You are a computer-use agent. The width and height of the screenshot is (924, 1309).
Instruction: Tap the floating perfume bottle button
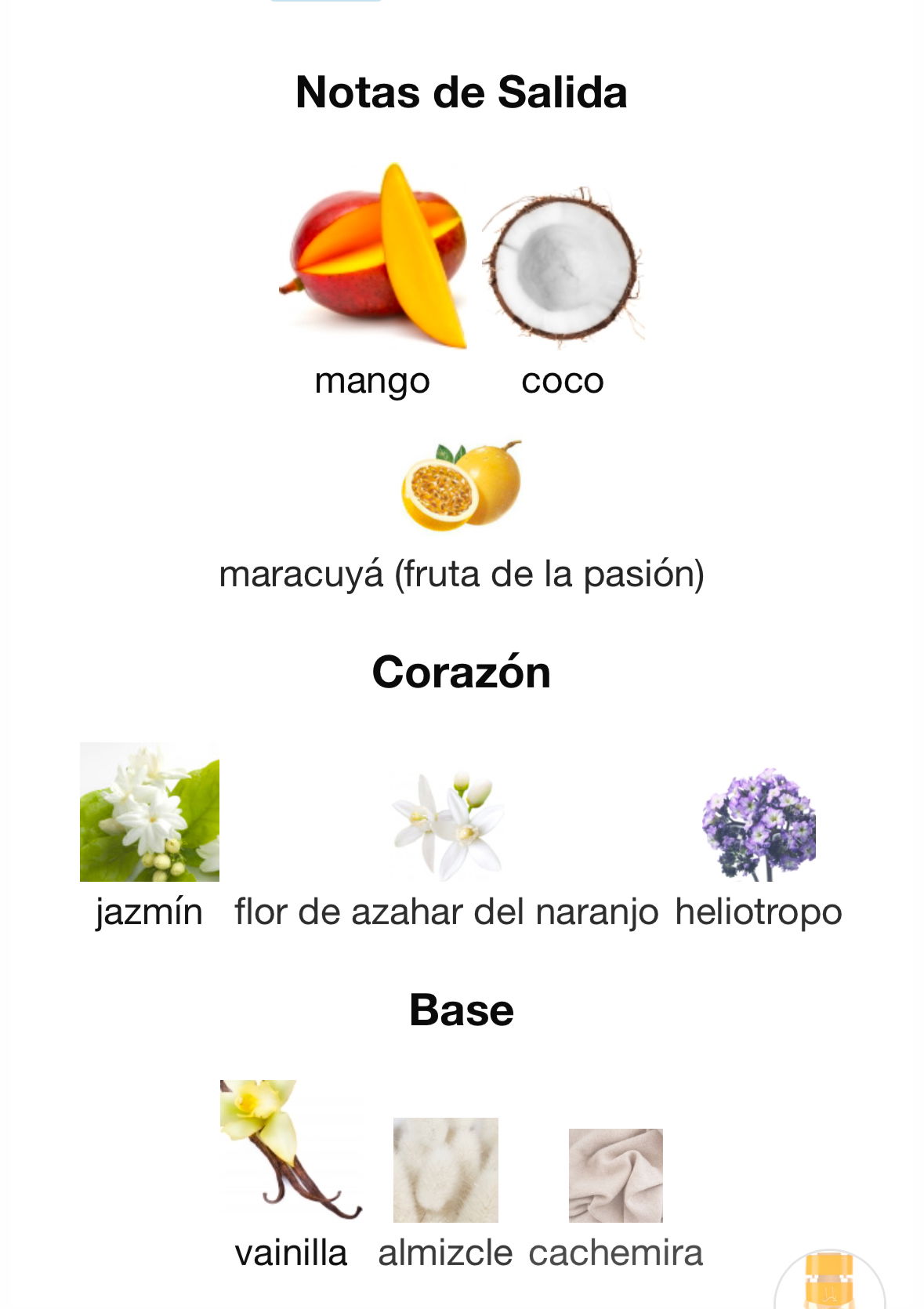point(829,1281)
